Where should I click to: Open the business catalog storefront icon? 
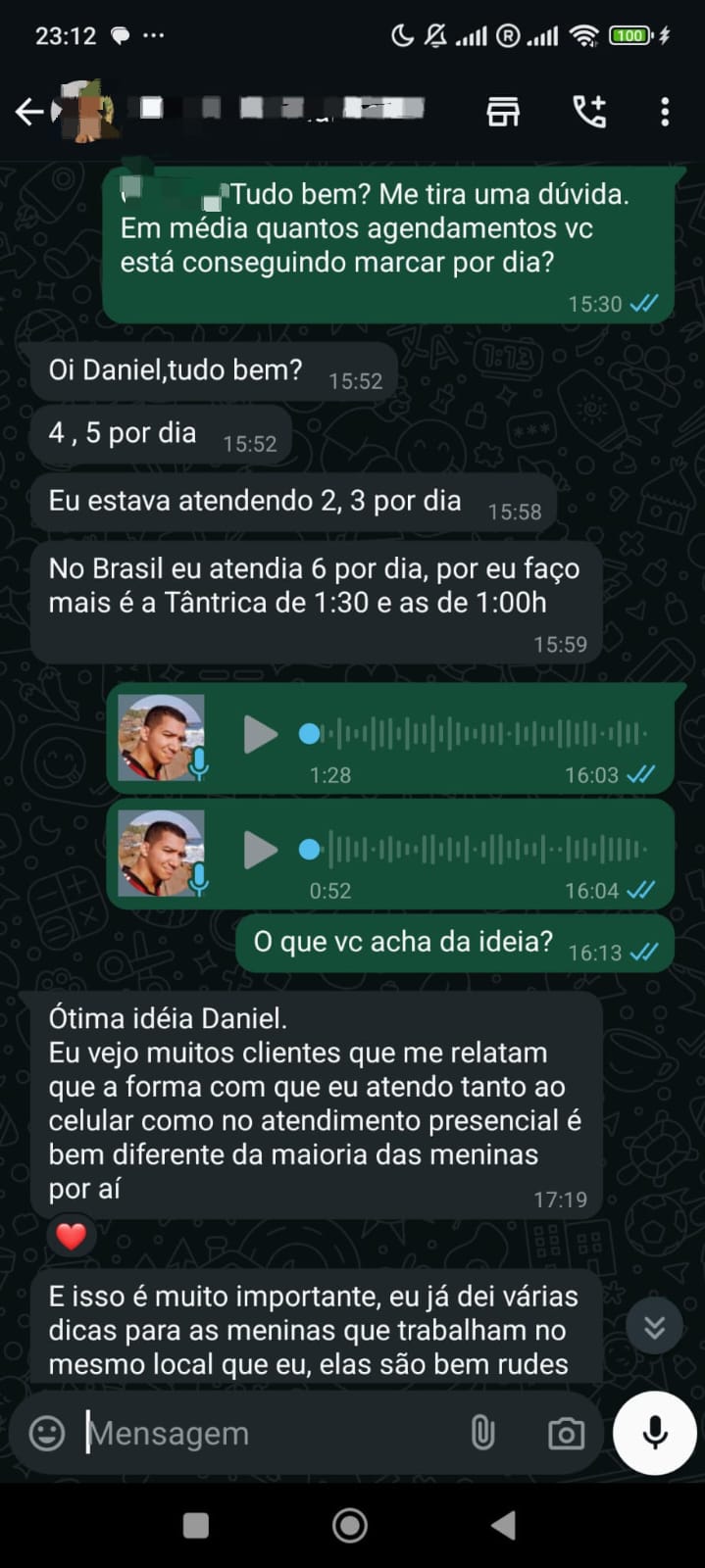coord(503,112)
